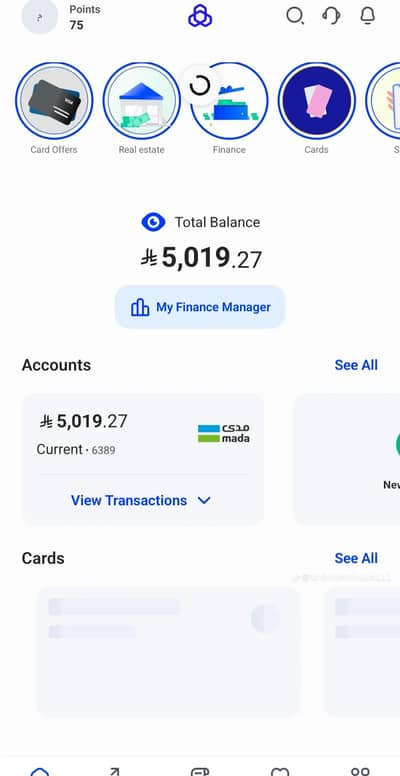Open the profile avatar with Points
The height and width of the screenshot is (776, 400).
click(40, 17)
